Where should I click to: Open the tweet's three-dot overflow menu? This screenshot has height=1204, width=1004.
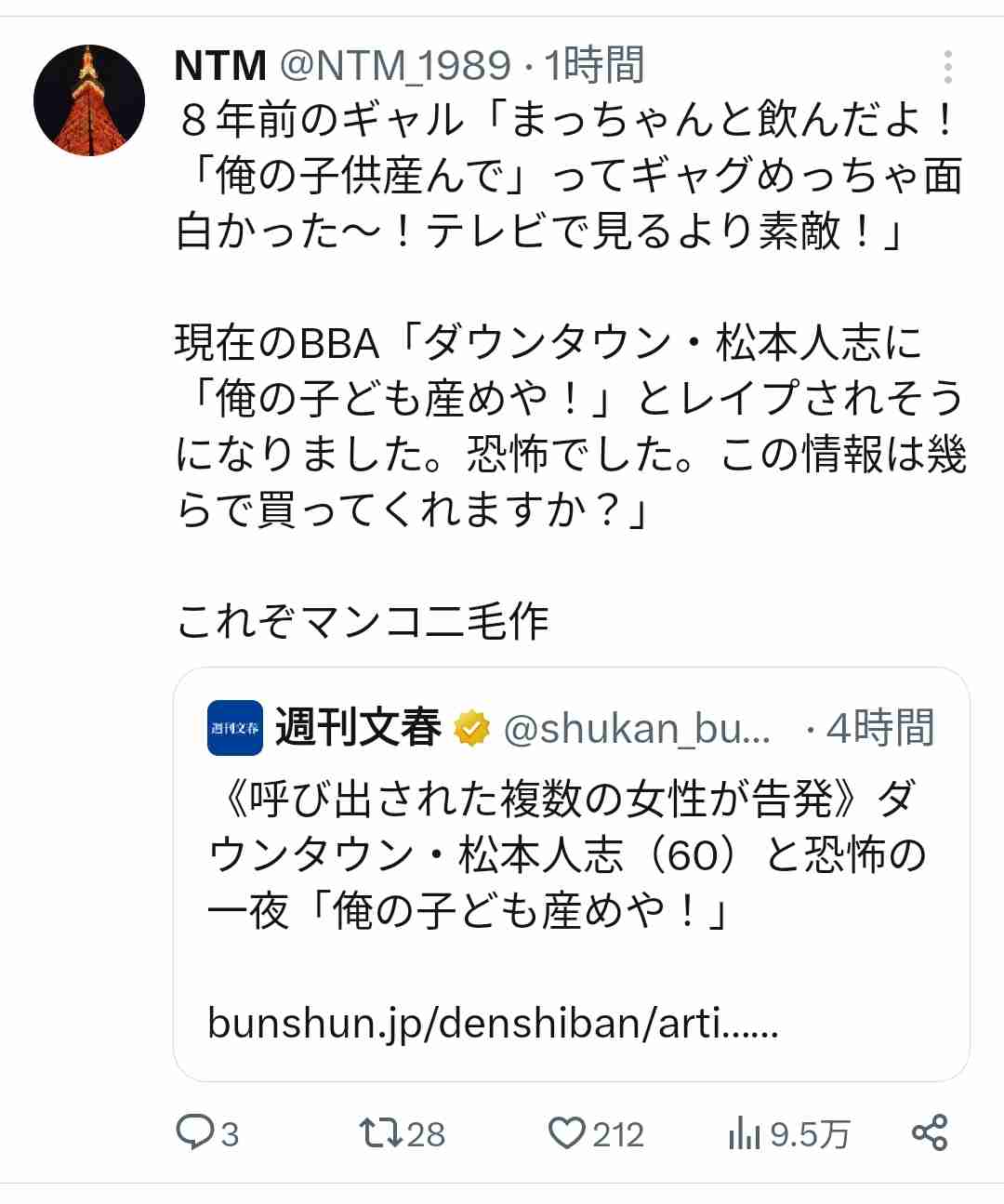click(947, 67)
